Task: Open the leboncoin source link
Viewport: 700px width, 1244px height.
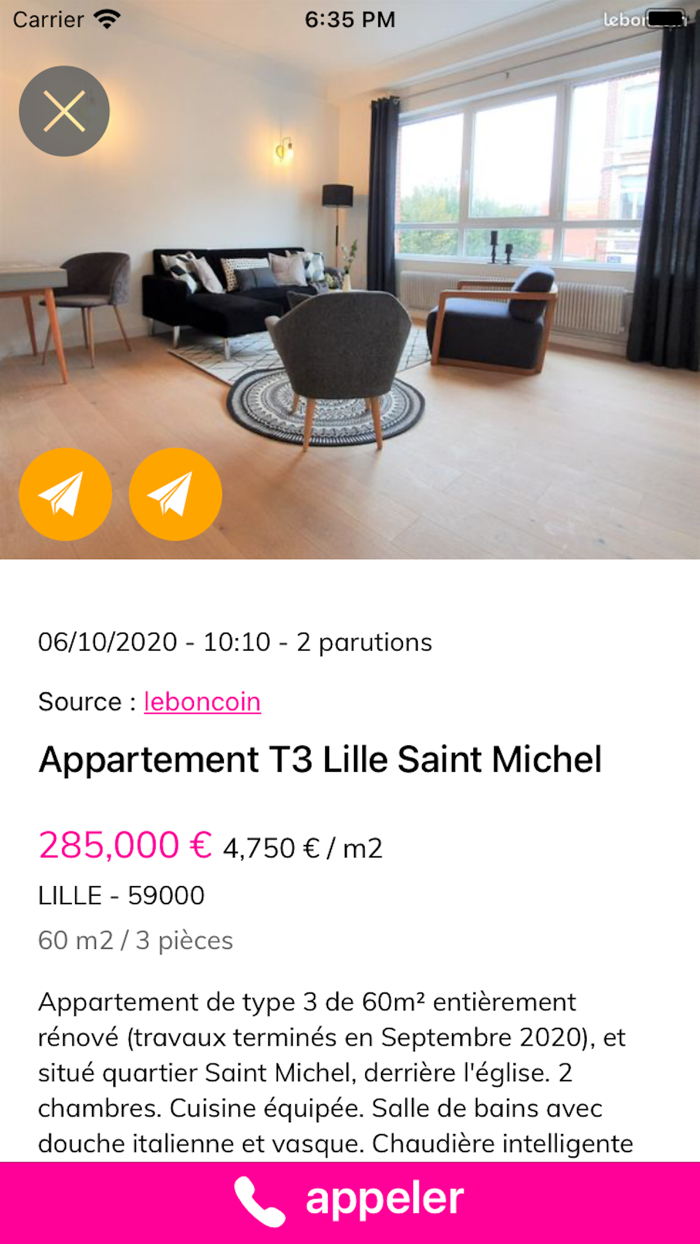Action: pos(202,702)
